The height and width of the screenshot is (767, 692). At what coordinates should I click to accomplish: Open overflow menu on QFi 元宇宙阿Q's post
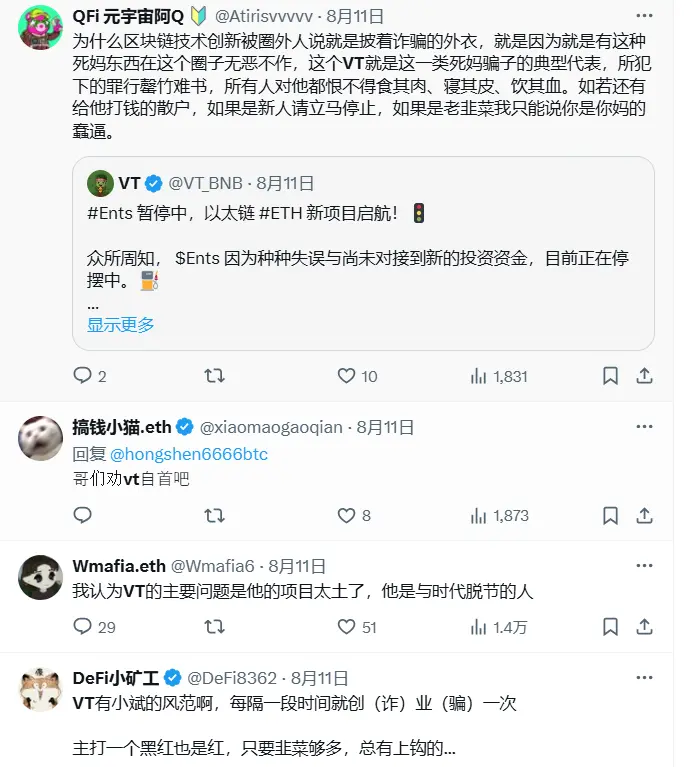point(645,17)
